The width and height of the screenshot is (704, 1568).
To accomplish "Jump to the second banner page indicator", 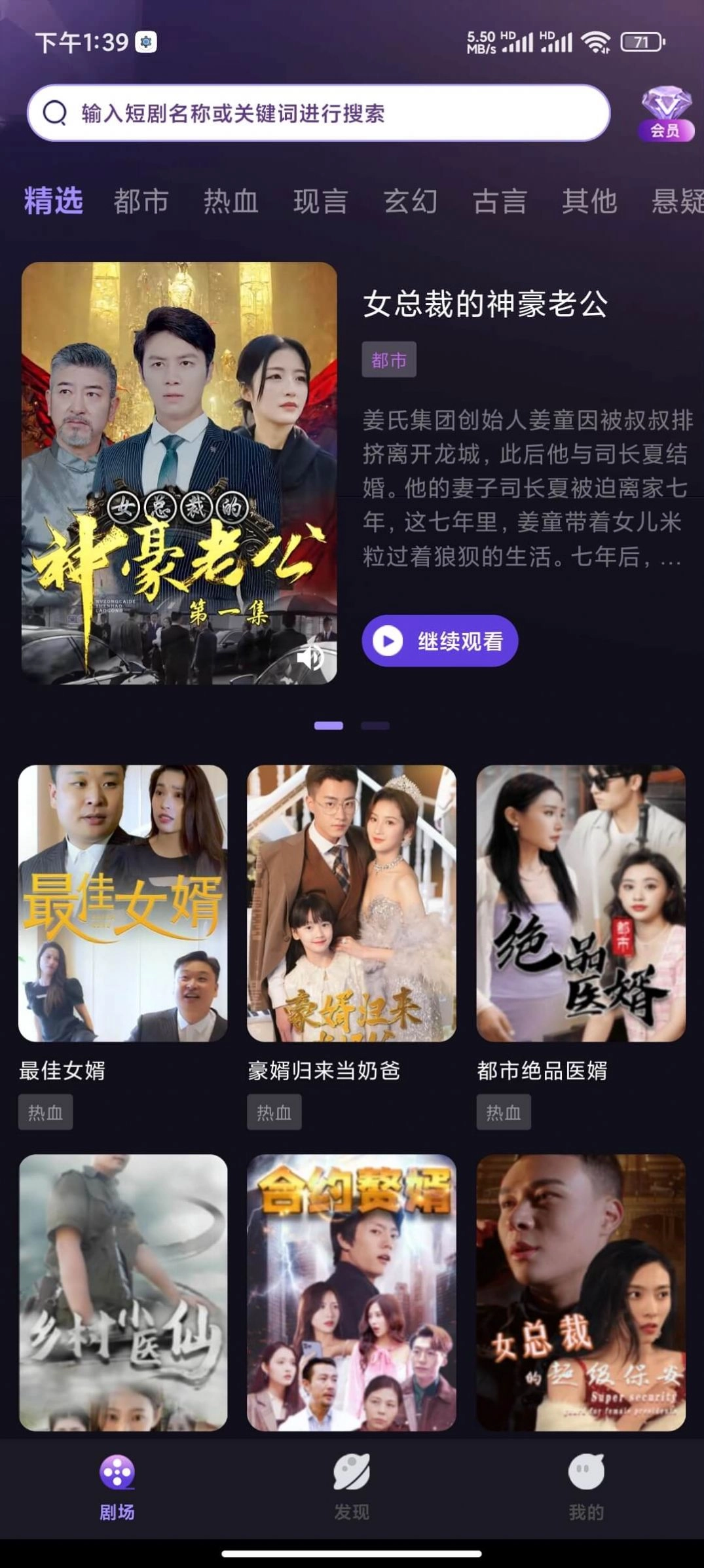I will (x=375, y=725).
